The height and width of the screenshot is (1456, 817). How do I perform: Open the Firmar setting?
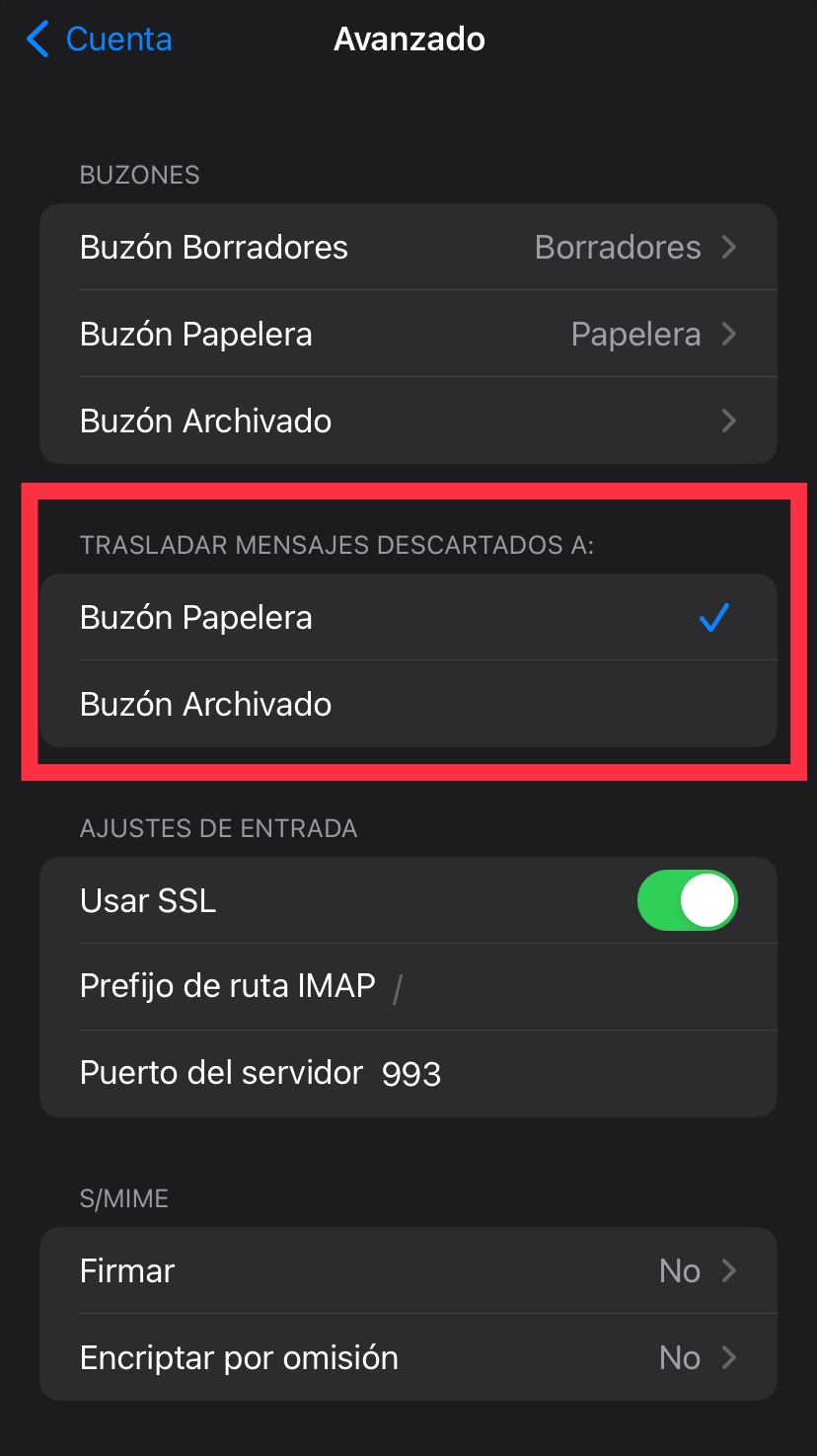tap(408, 1270)
